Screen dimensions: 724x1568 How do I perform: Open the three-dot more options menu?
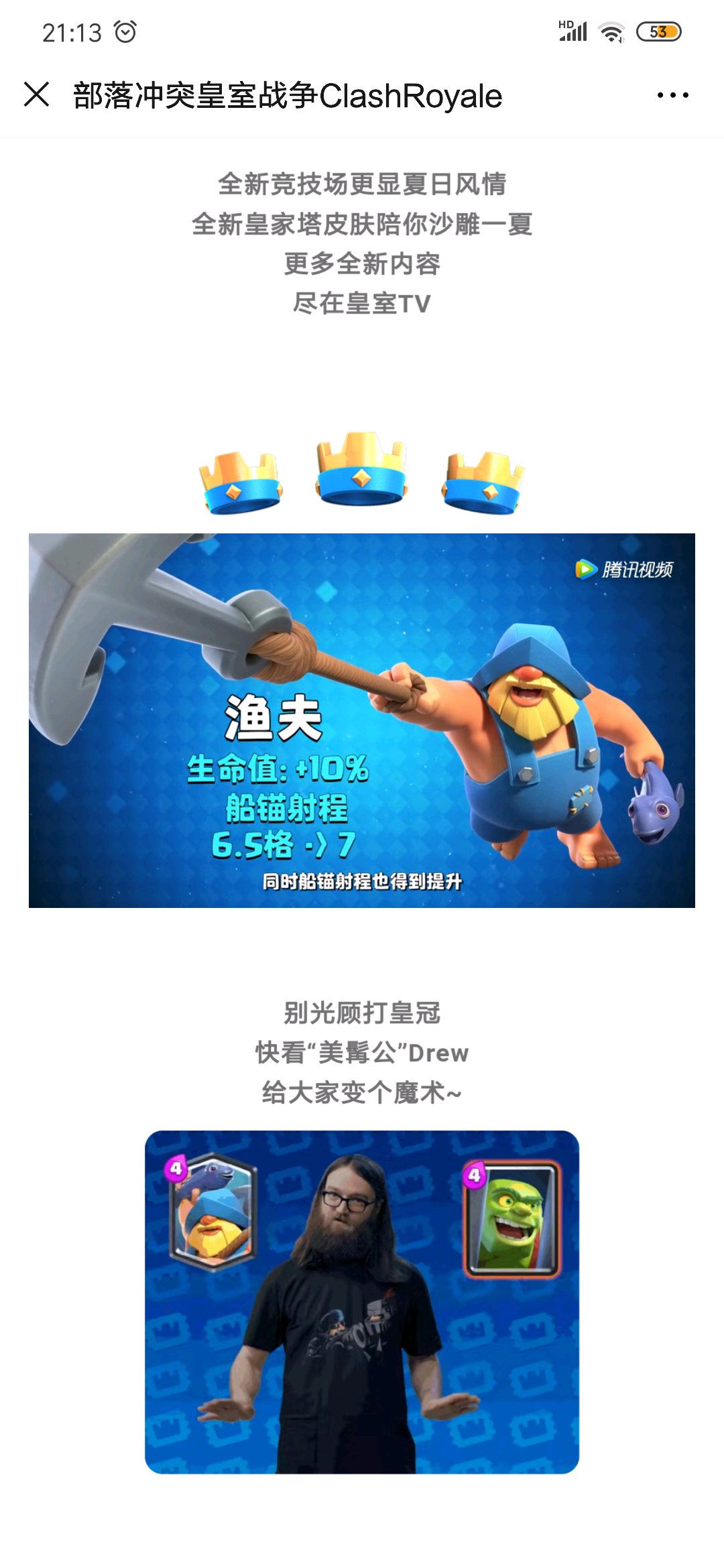point(672,95)
